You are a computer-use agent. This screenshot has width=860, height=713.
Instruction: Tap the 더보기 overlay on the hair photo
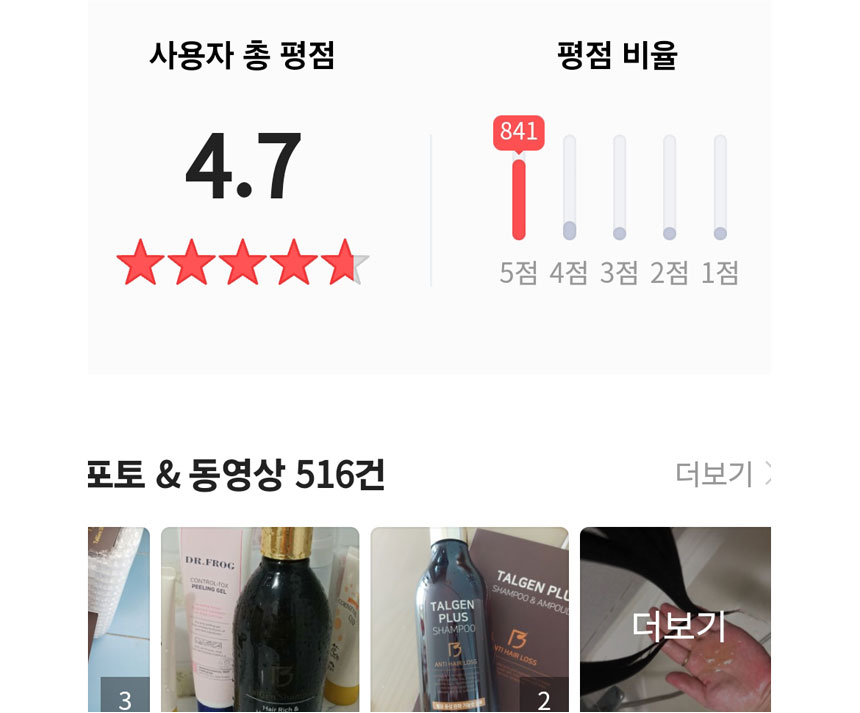[677, 624]
